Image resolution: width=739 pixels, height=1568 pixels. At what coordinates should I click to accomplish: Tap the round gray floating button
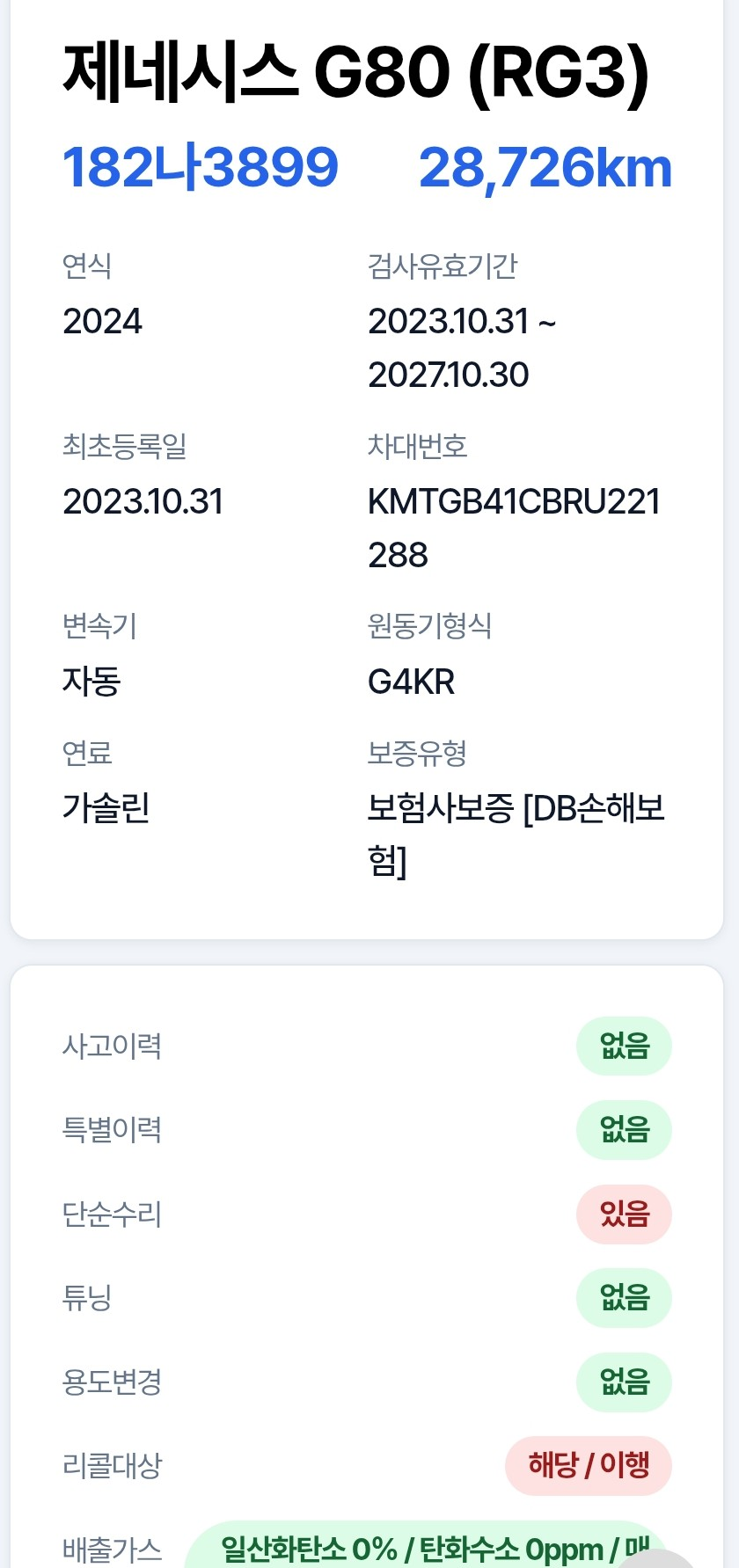pyautogui.click(x=656, y=1558)
